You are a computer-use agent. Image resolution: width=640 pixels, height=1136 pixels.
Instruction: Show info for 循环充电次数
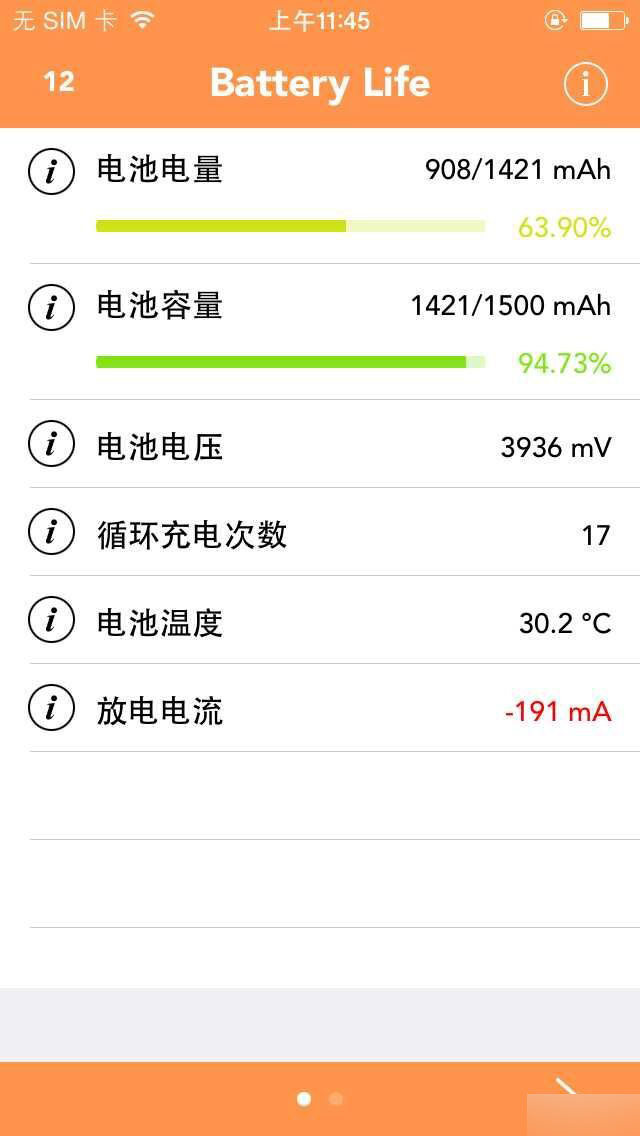point(51,533)
